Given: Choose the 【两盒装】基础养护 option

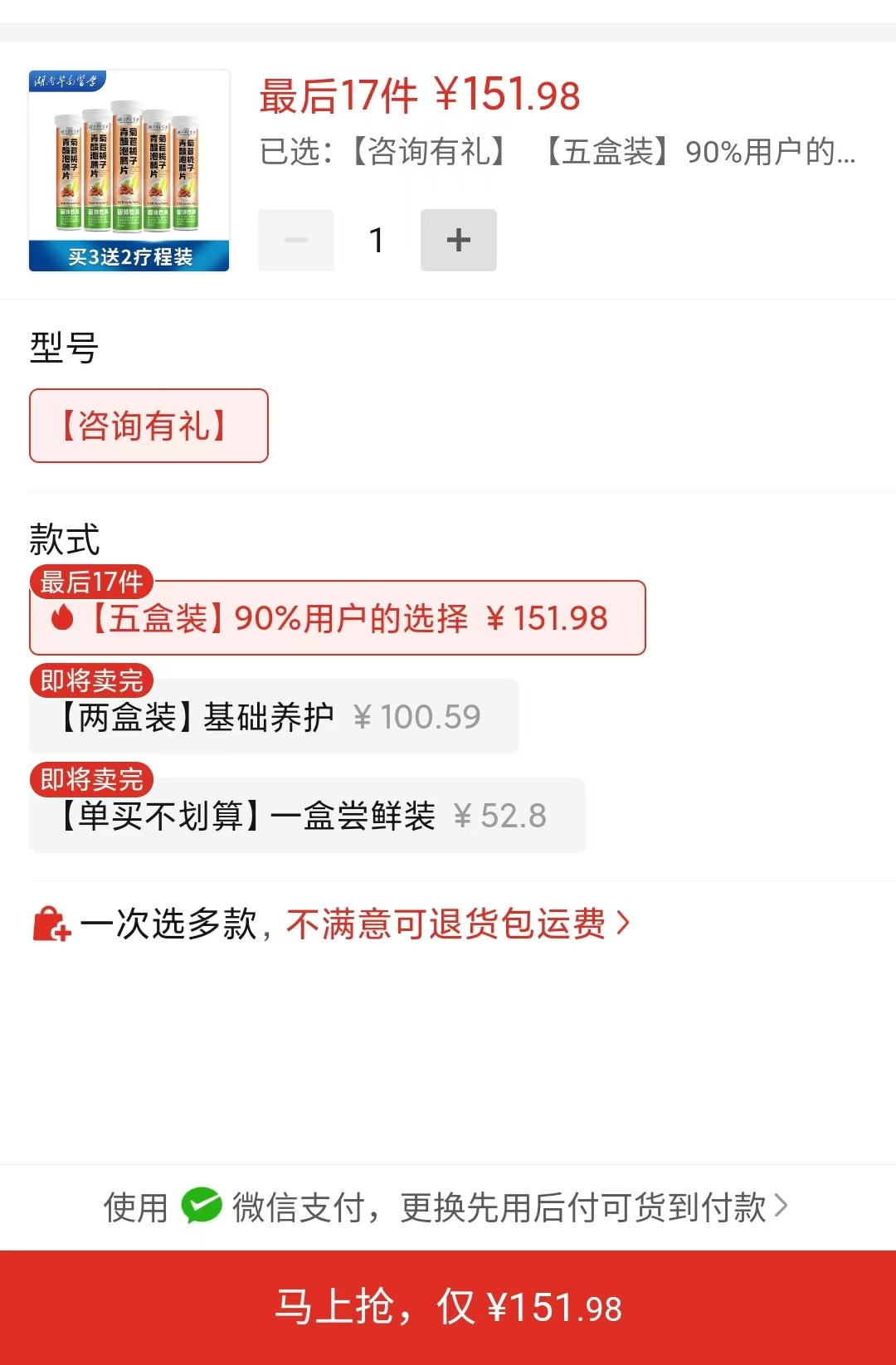Looking at the screenshot, I should pyautogui.click(x=274, y=717).
